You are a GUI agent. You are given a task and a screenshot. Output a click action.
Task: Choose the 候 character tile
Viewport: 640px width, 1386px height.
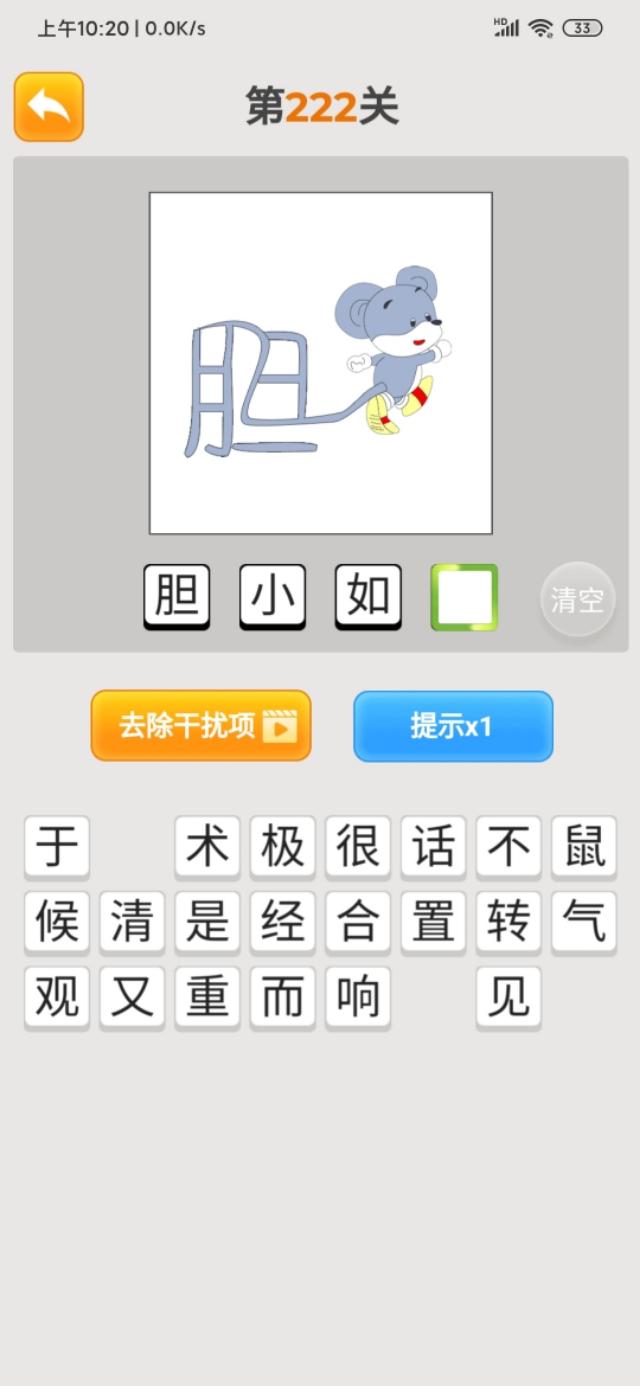coord(57,923)
